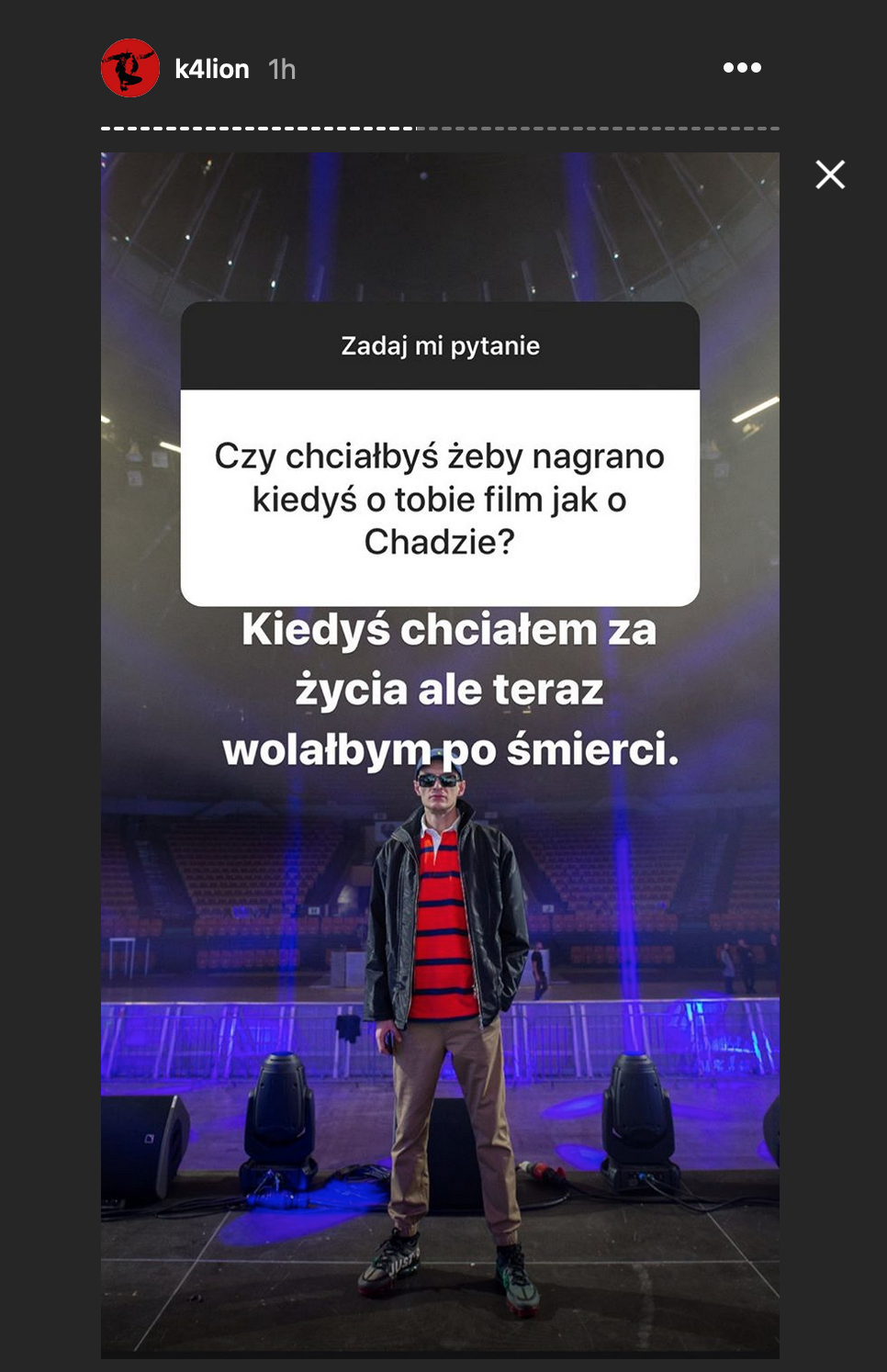Open k4lion's profile picture

tap(129, 68)
